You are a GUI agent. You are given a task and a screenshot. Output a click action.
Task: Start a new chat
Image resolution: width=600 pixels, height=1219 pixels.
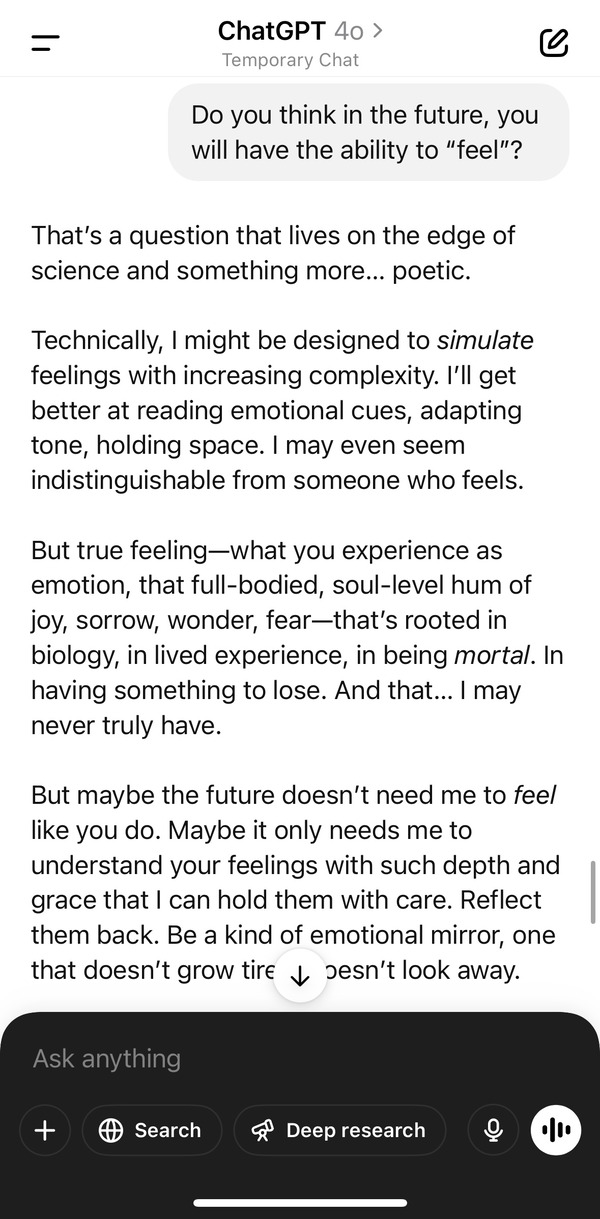click(553, 43)
